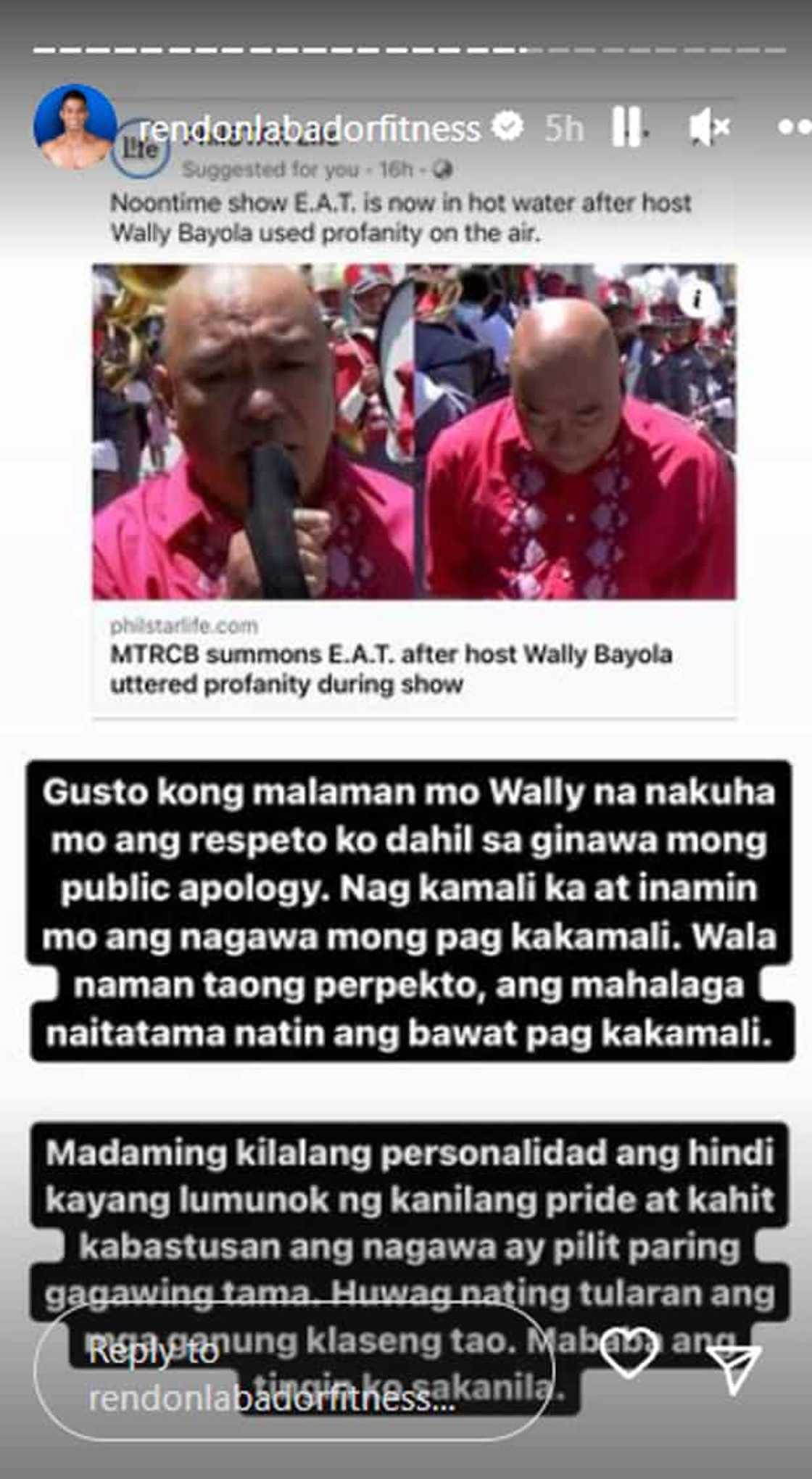
Task: Tap the reply to rendonlabadorfitness field
Action: click(294, 1373)
